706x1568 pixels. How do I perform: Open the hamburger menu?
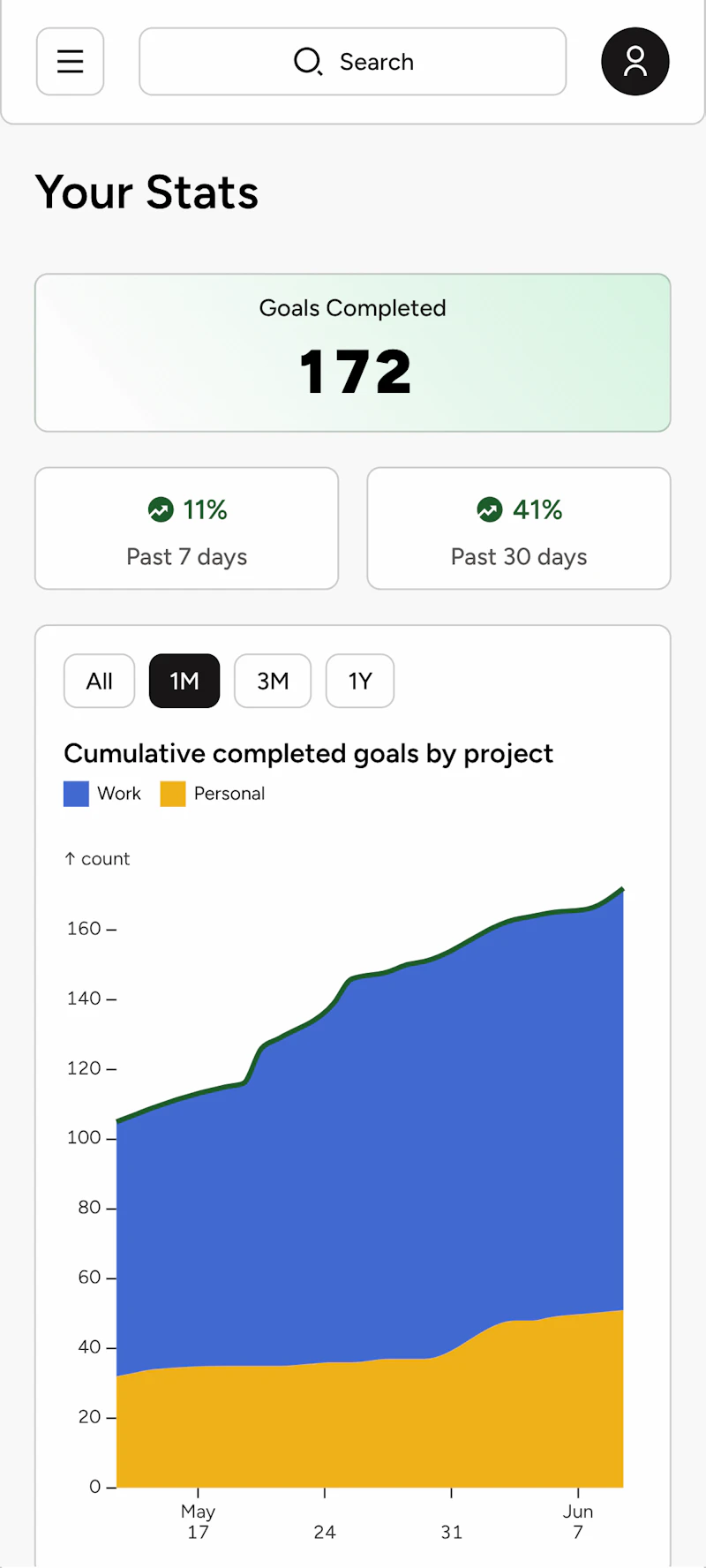click(x=70, y=62)
